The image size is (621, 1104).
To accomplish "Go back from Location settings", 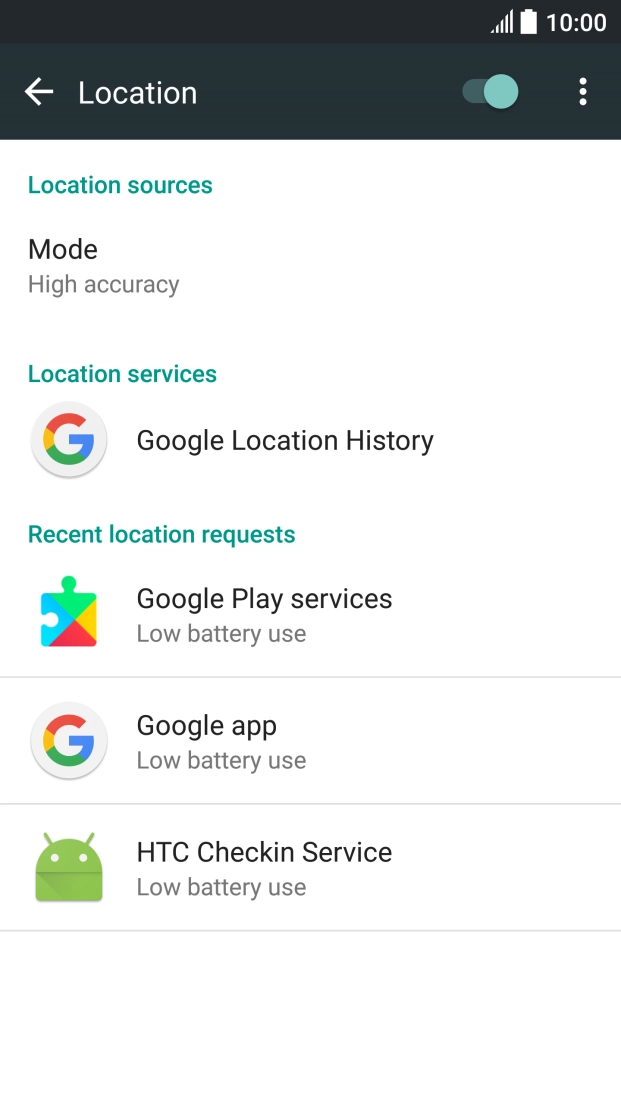I will 39,93.
